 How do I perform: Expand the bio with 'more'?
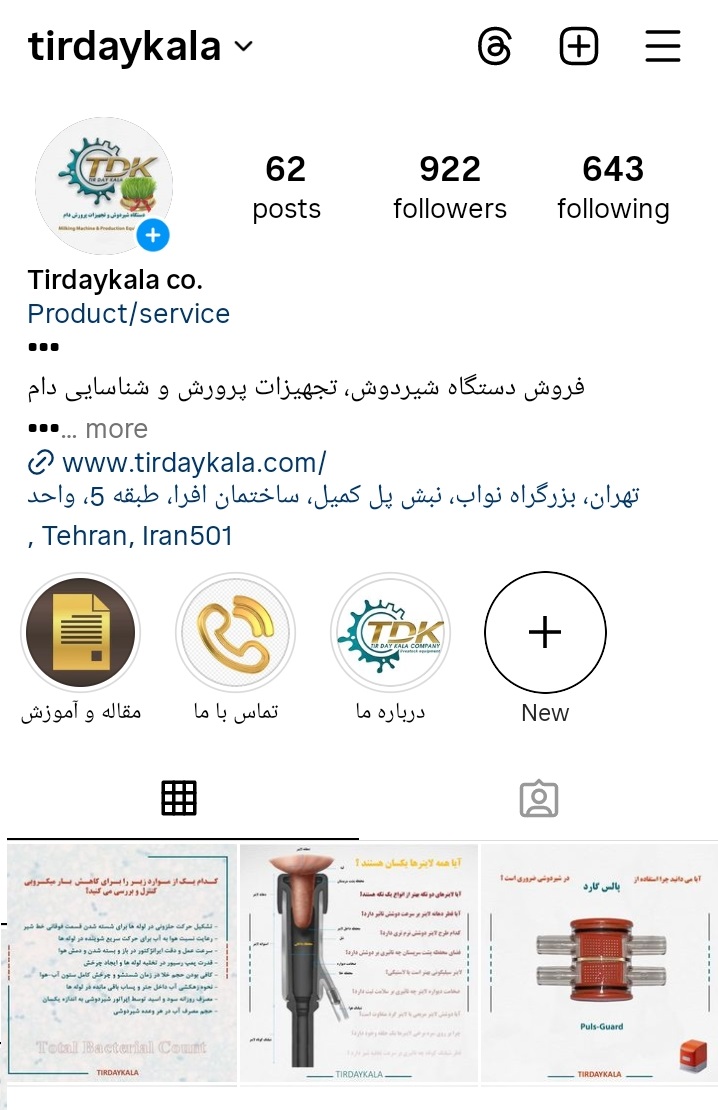(116, 429)
